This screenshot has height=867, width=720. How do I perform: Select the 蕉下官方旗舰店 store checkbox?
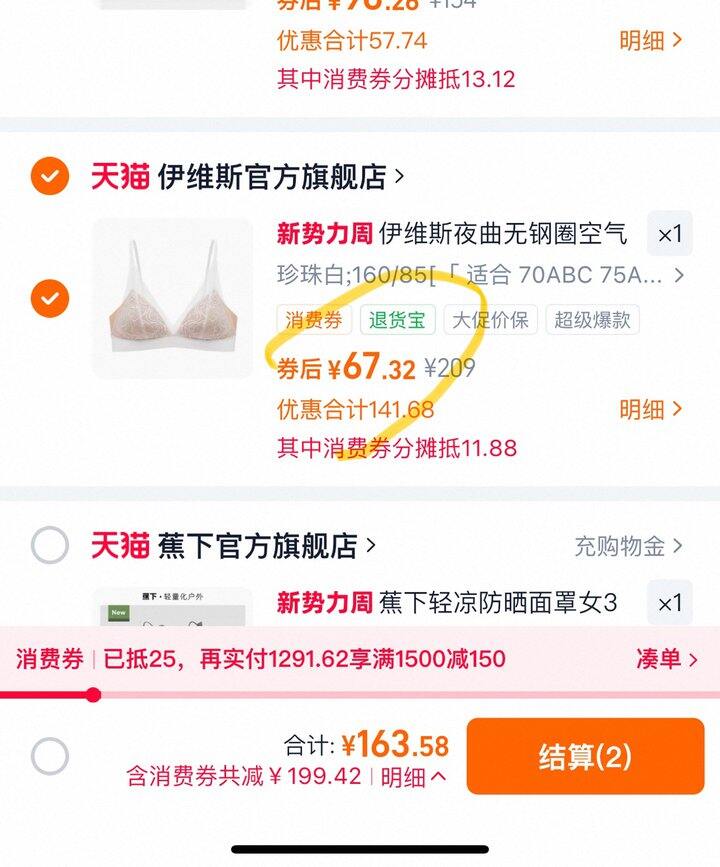pos(49,545)
